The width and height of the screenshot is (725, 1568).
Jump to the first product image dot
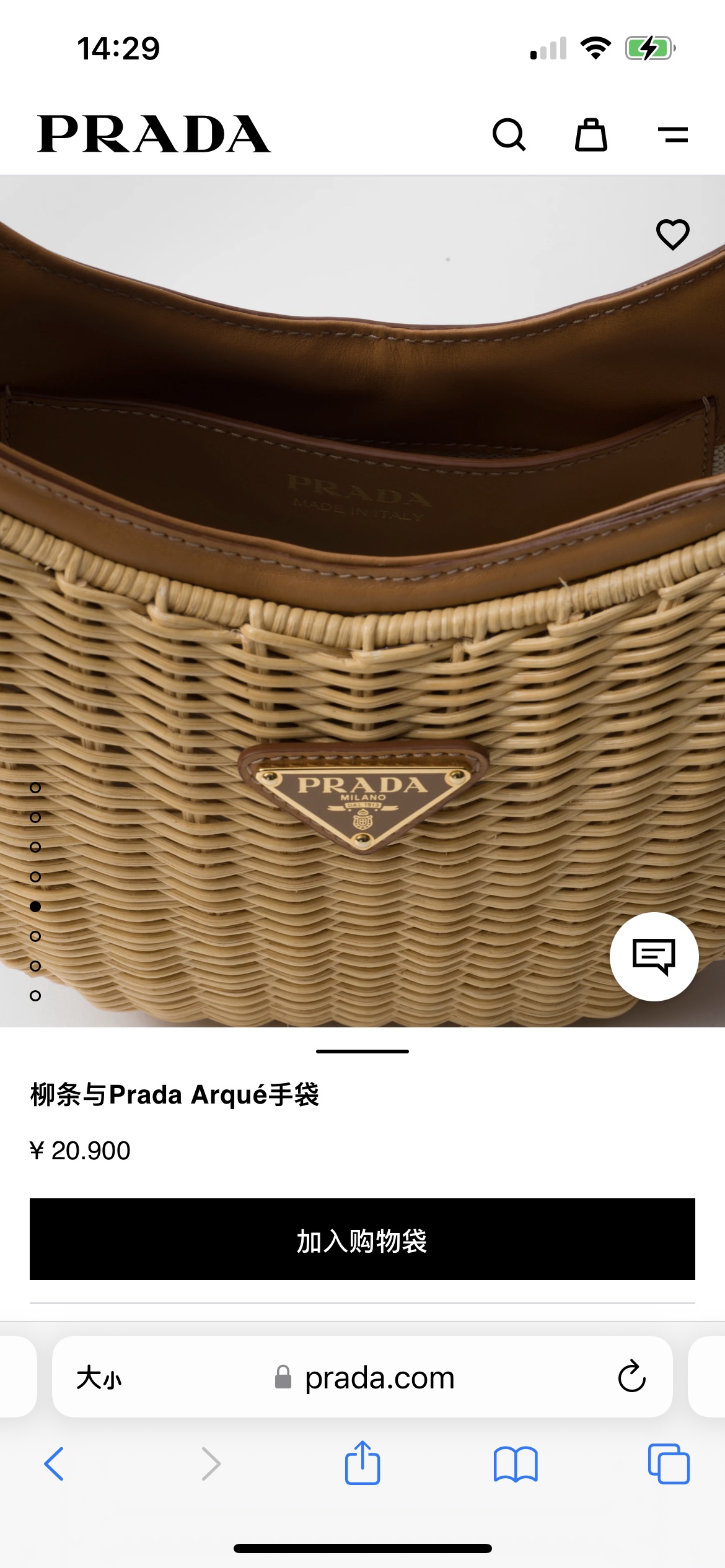click(x=35, y=788)
